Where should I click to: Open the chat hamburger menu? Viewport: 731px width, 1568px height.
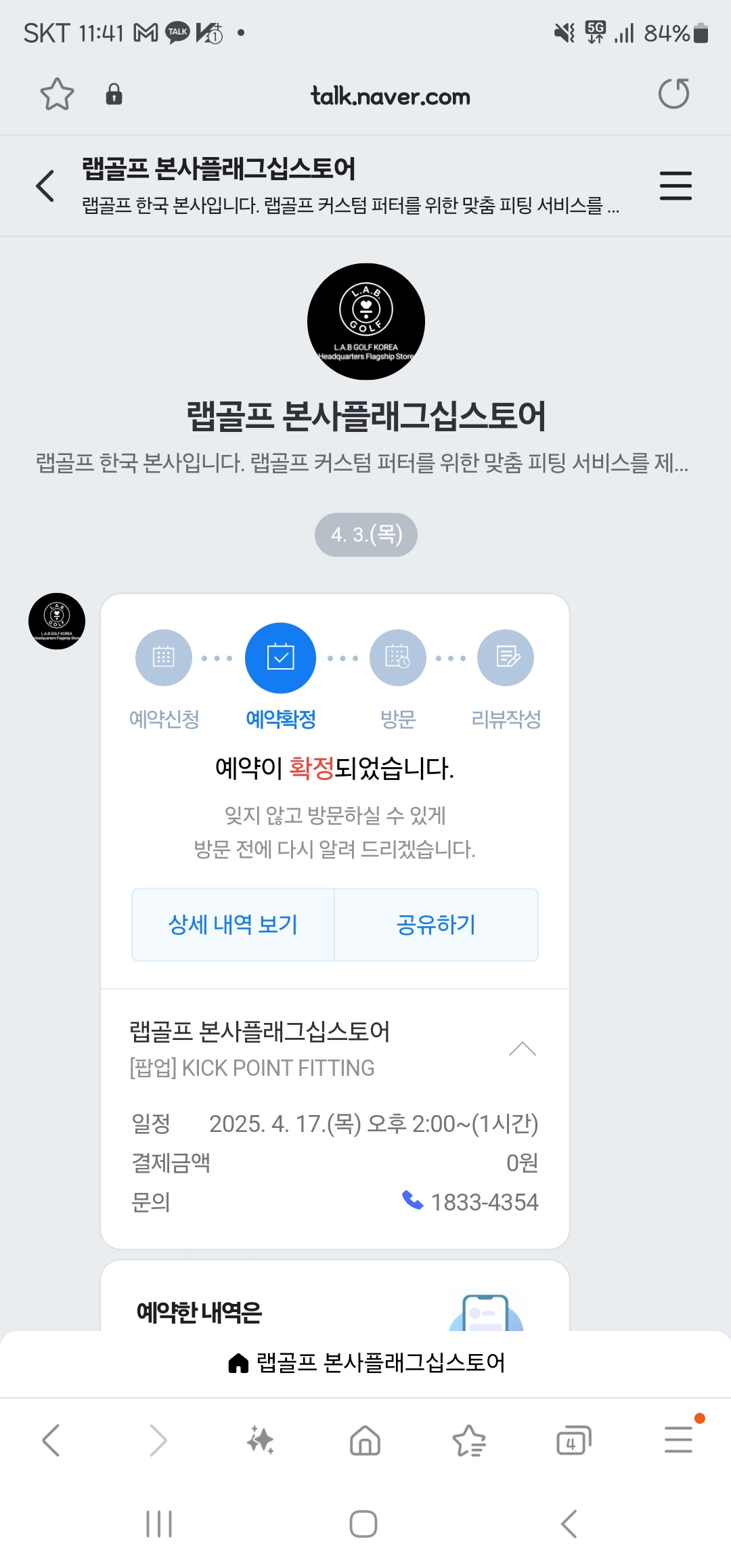[675, 186]
